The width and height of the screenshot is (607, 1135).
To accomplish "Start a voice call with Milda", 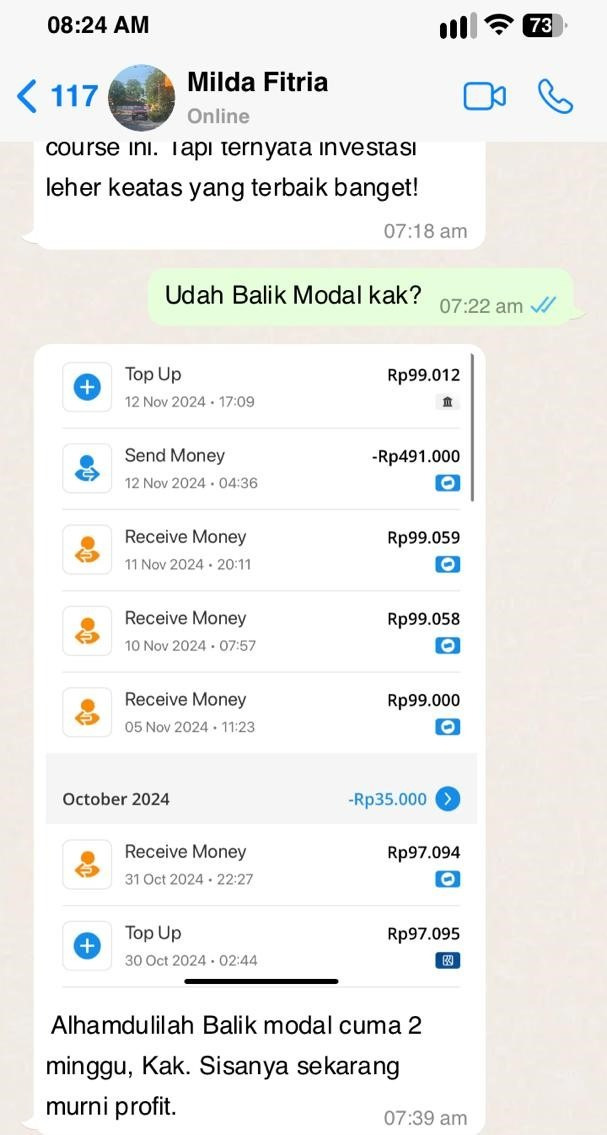I will pos(555,96).
